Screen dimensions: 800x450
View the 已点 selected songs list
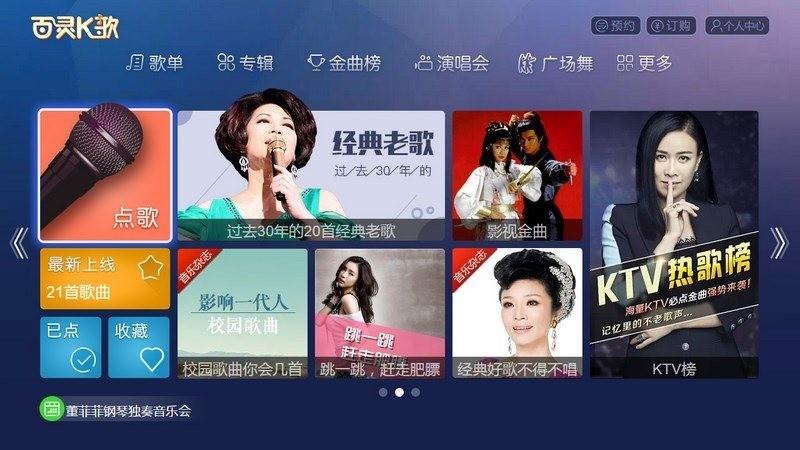pos(70,346)
